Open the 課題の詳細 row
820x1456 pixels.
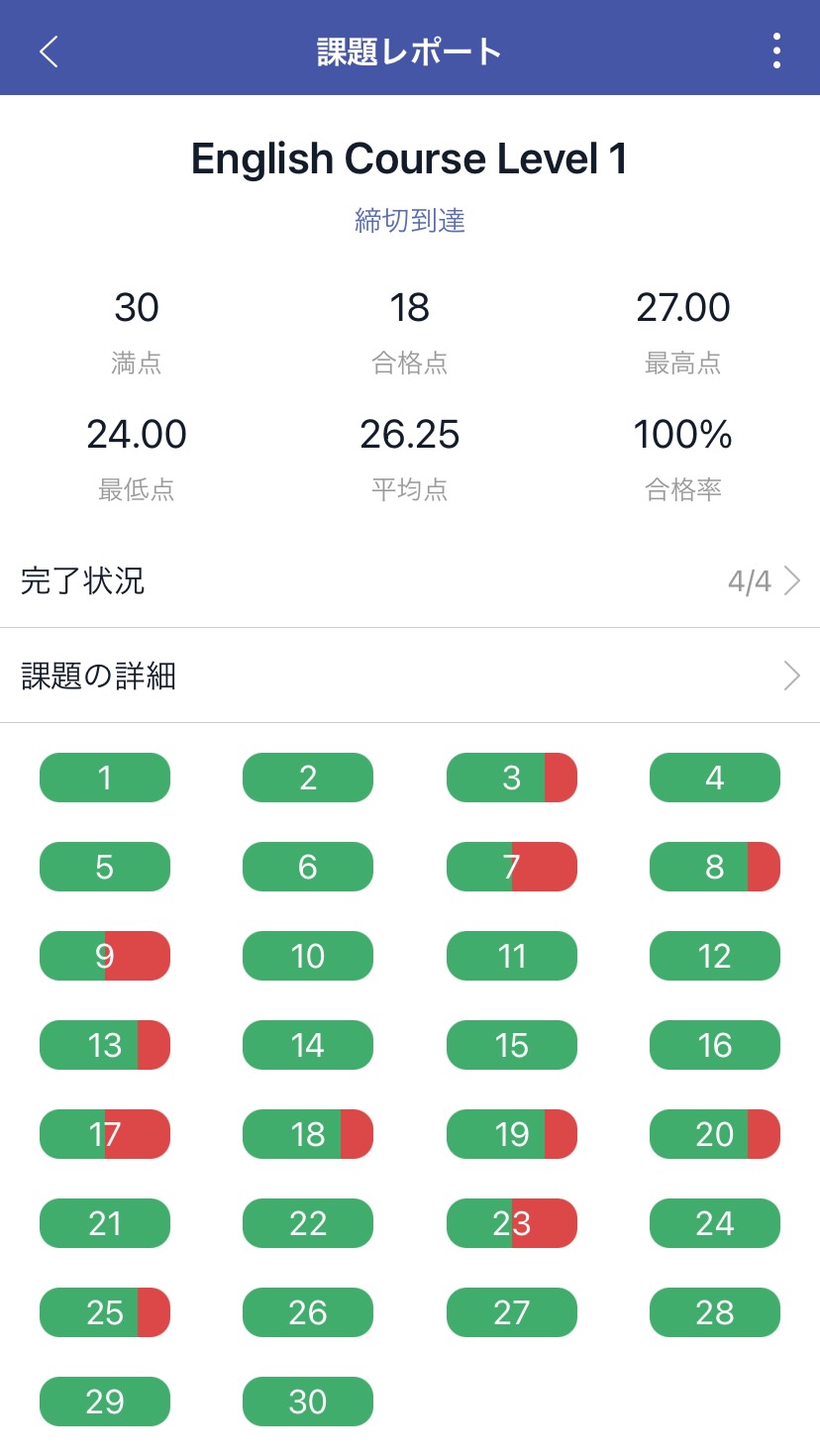click(410, 676)
